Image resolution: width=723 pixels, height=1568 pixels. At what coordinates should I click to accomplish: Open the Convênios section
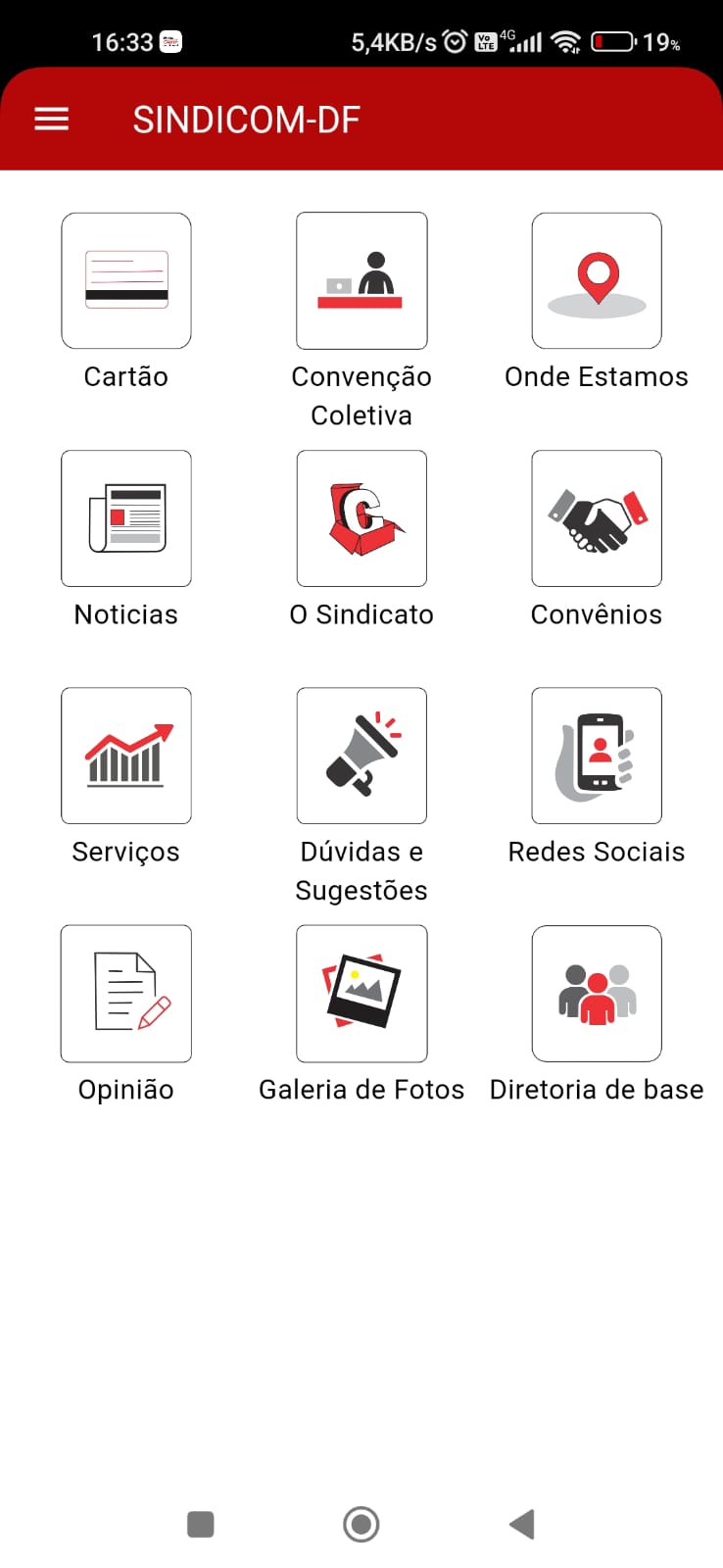coord(597,518)
